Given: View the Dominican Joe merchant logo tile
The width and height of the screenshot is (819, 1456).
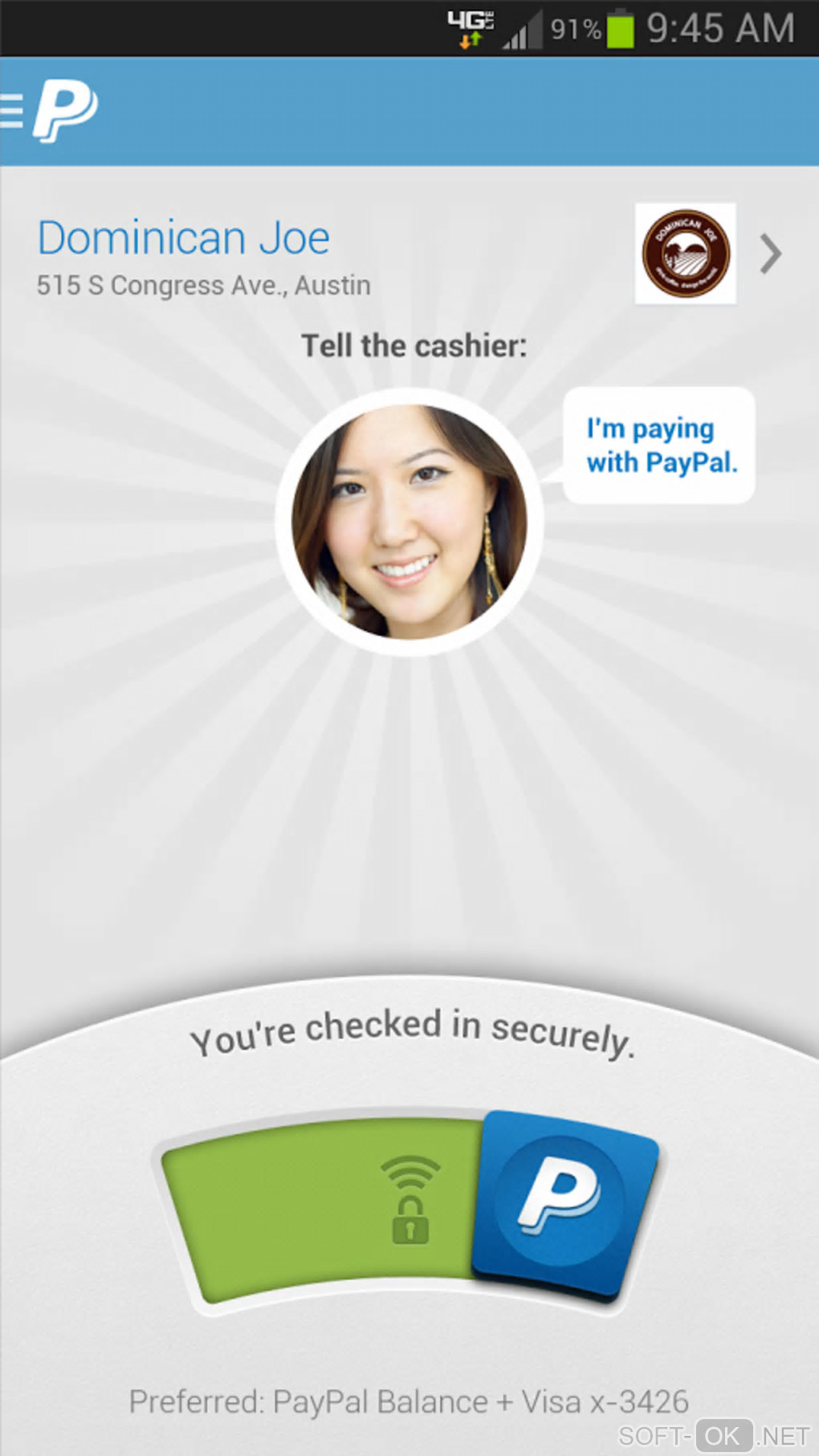Looking at the screenshot, I should pos(685,254).
